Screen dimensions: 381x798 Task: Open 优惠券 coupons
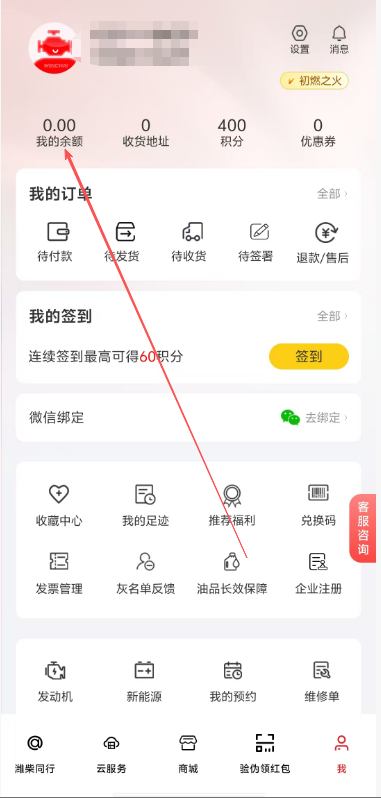[x=318, y=132]
